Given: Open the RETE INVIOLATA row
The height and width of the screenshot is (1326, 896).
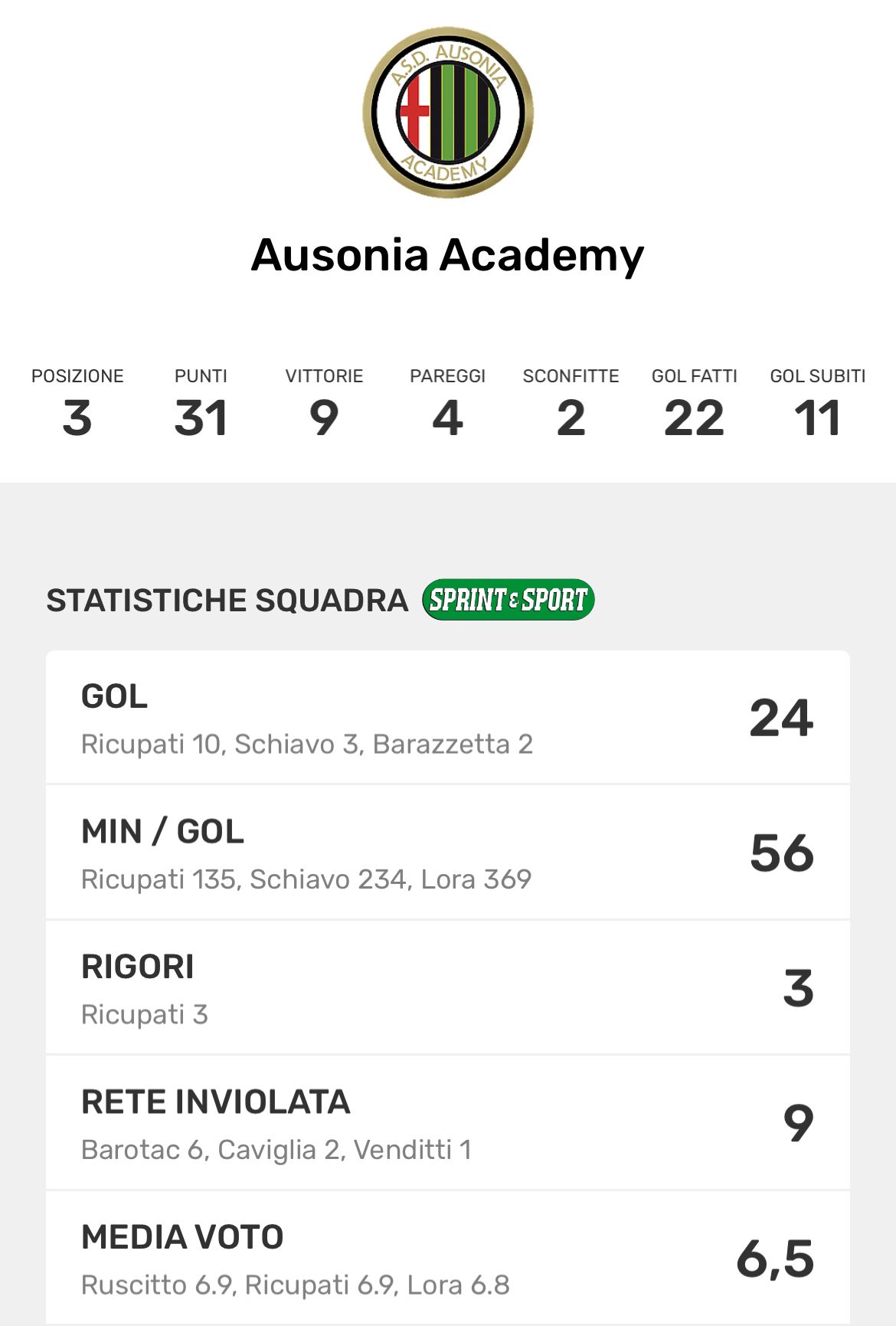Looking at the screenshot, I should click(x=447, y=1123).
